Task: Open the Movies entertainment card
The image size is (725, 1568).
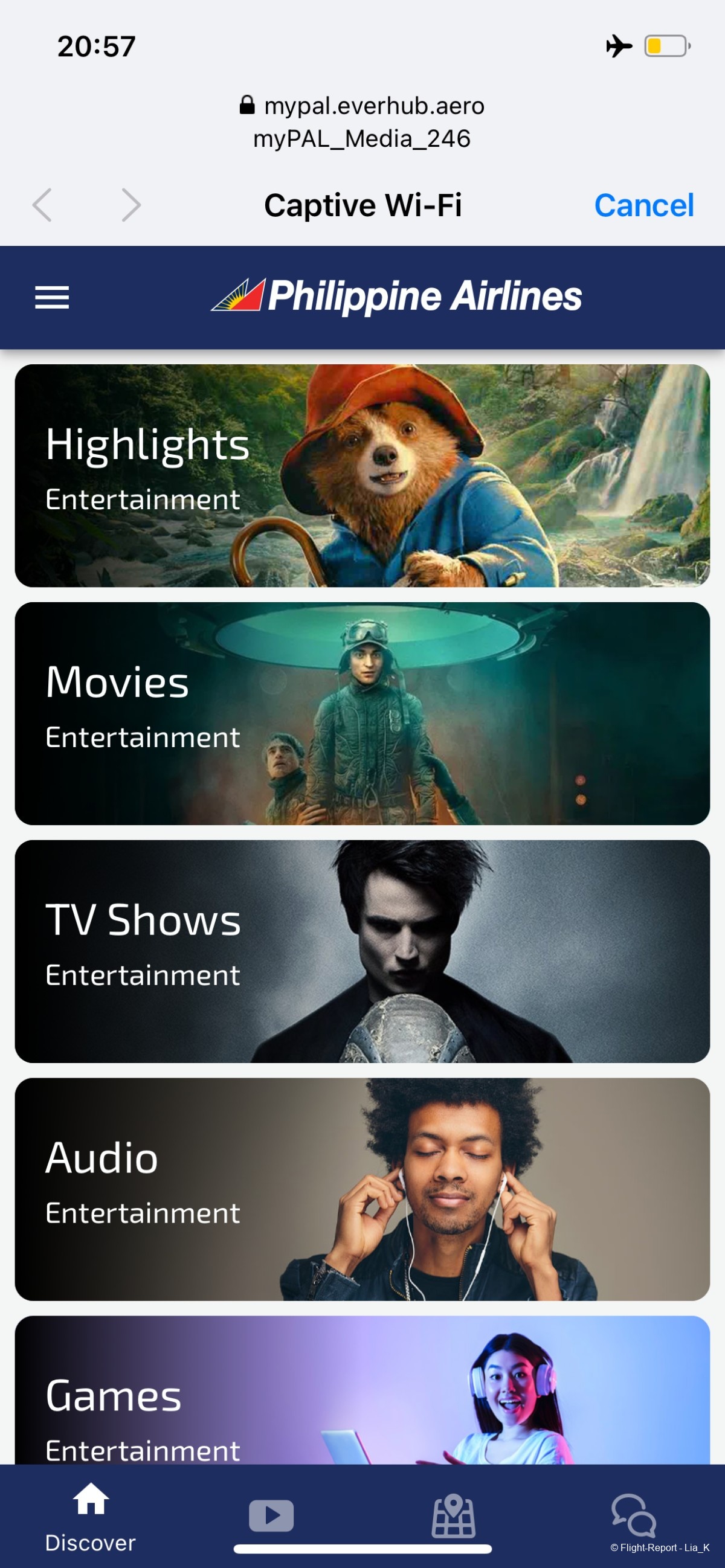Action: pyautogui.click(x=362, y=713)
